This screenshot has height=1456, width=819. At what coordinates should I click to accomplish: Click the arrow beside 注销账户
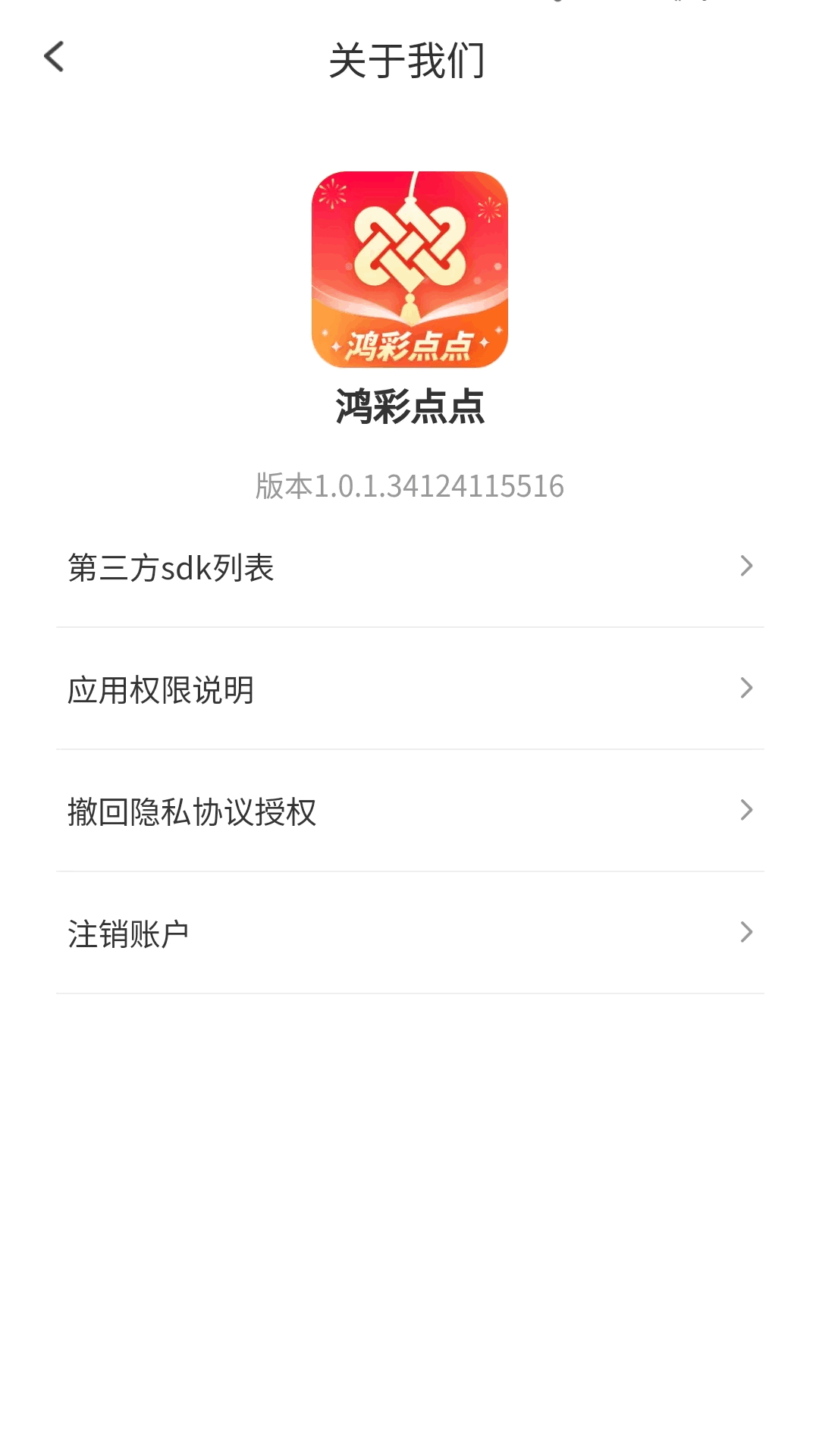click(x=748, y=932)
